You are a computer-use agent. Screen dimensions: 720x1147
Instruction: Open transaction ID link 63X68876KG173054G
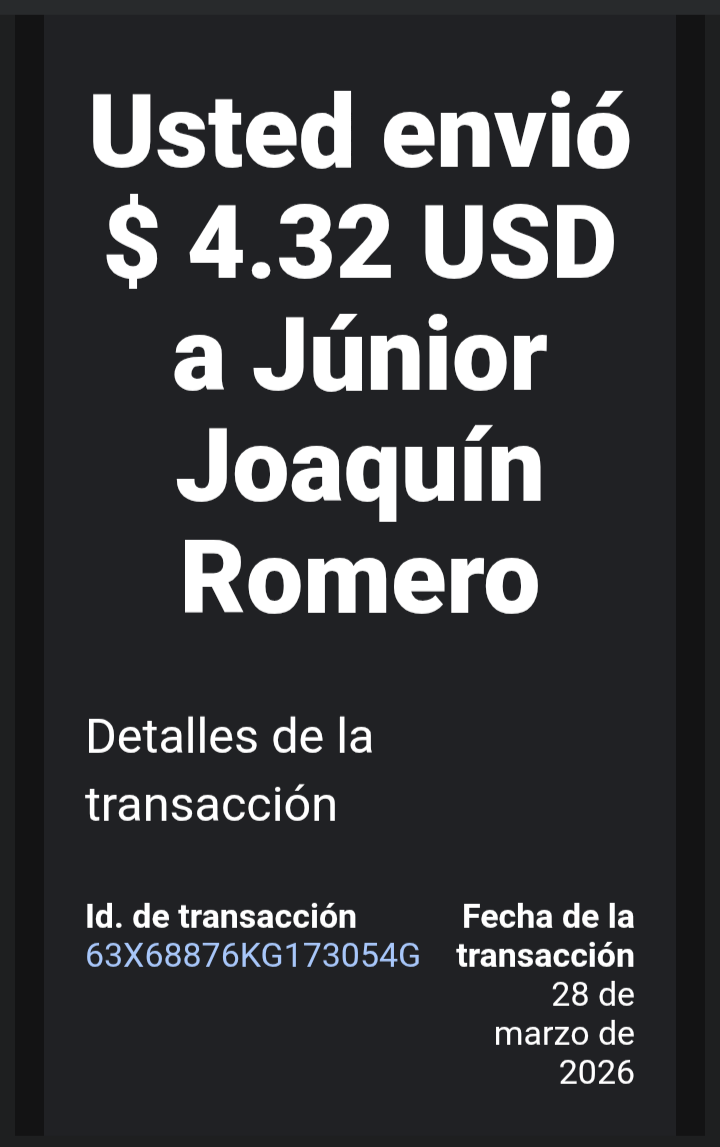253,956
